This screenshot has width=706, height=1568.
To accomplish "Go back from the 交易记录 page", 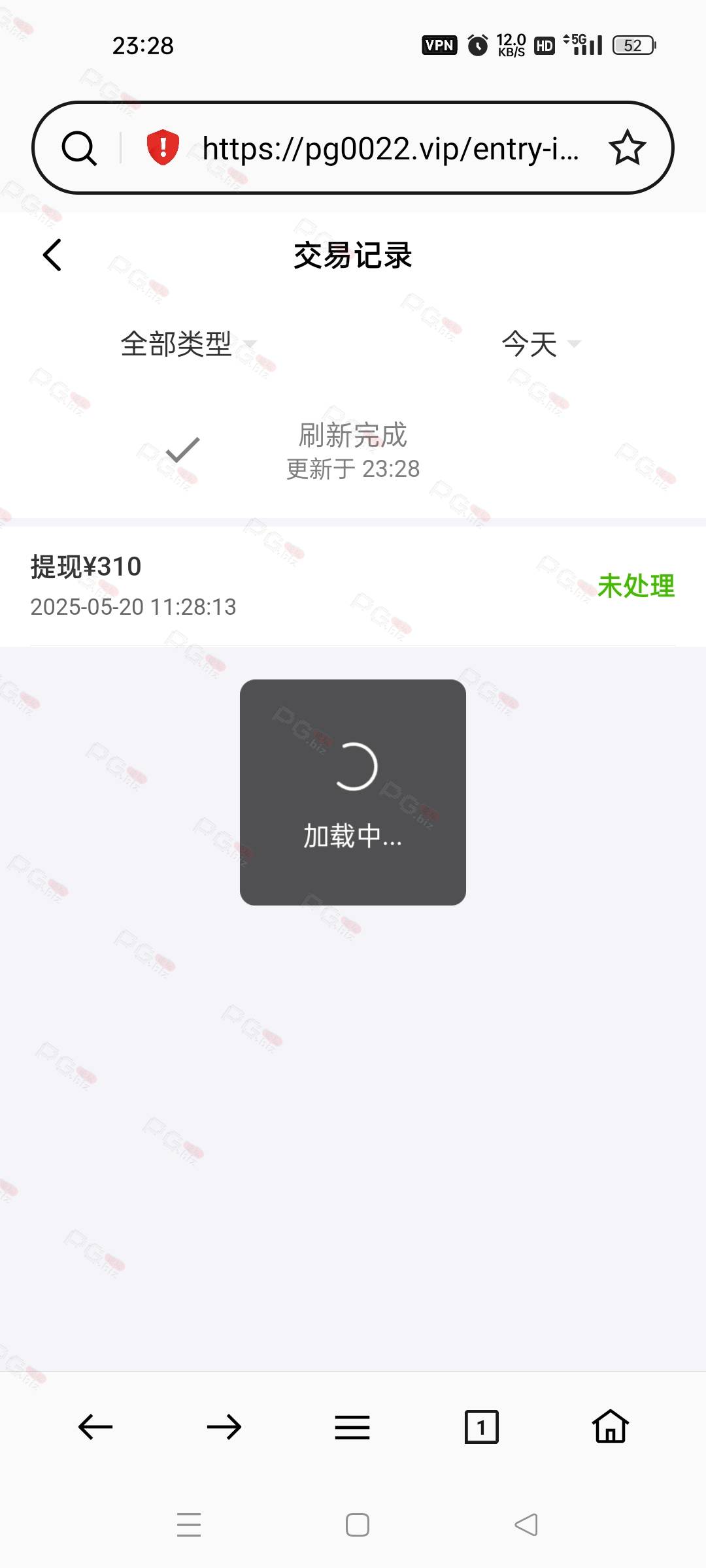I will click(x=52, y=255).
